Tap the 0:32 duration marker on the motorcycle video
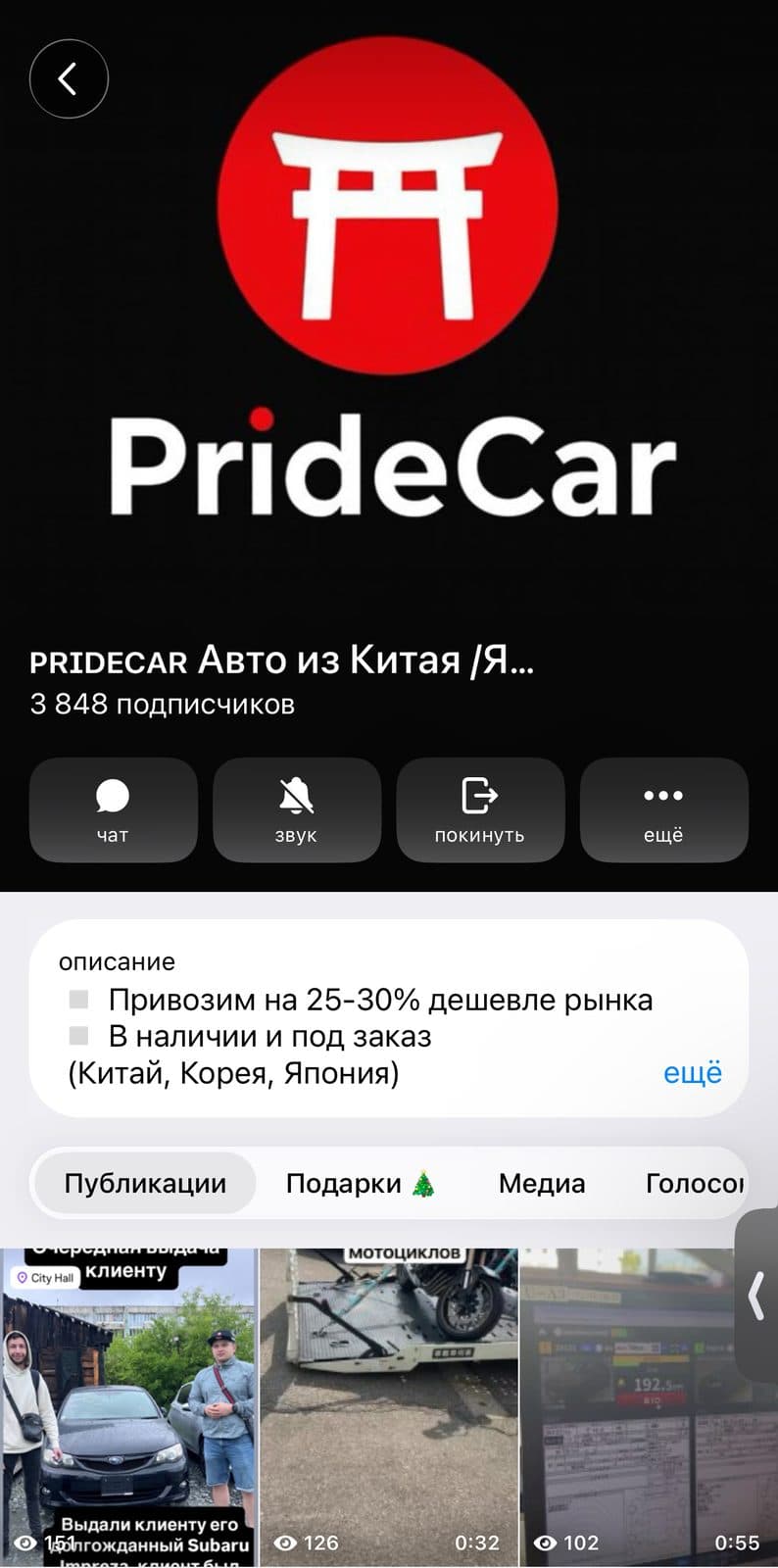Screen dimensions: 778x1568 477,1542
